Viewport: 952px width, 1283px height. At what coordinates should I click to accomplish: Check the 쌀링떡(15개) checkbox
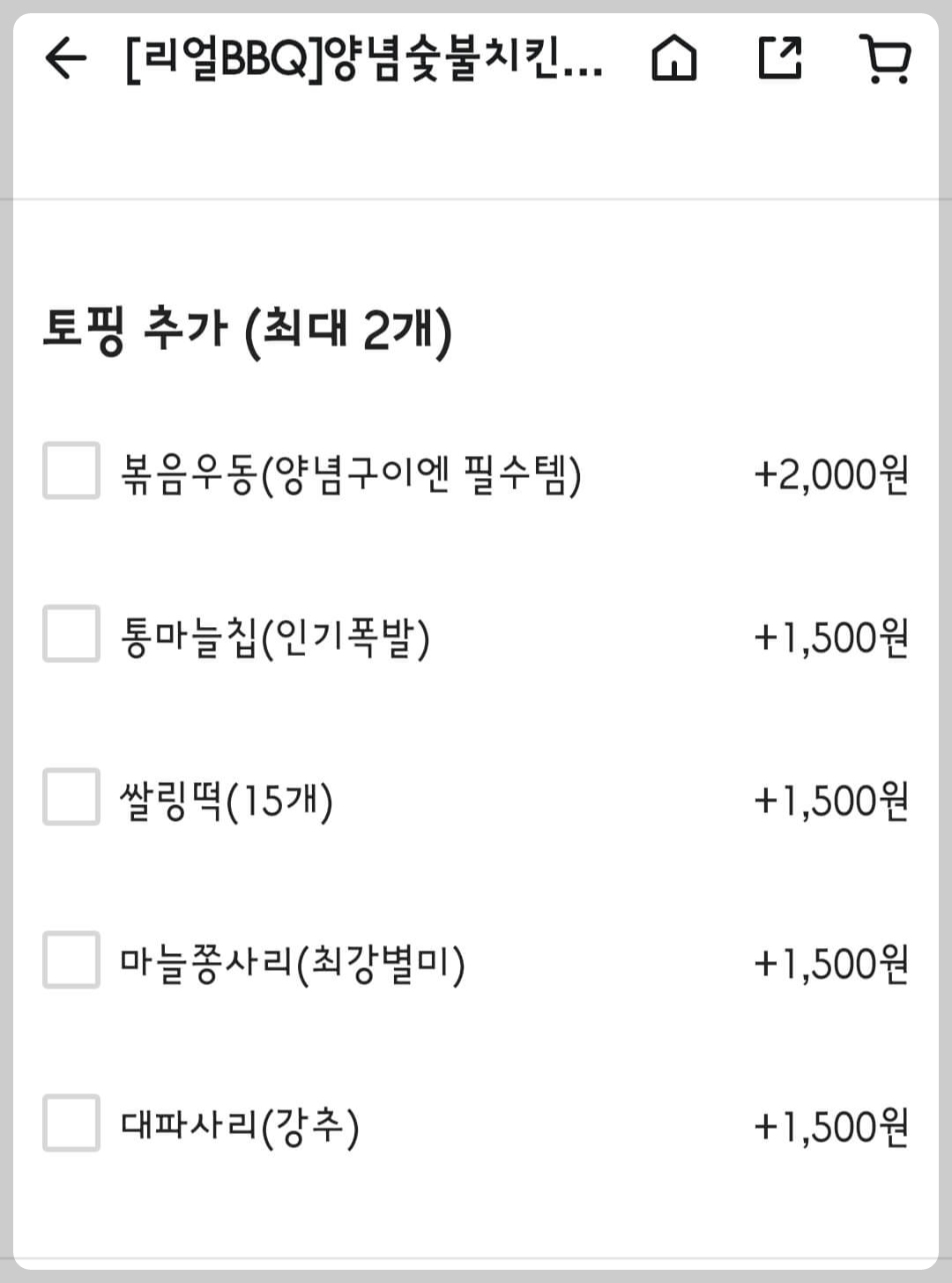pyautogui.click(x=71, y=795)
